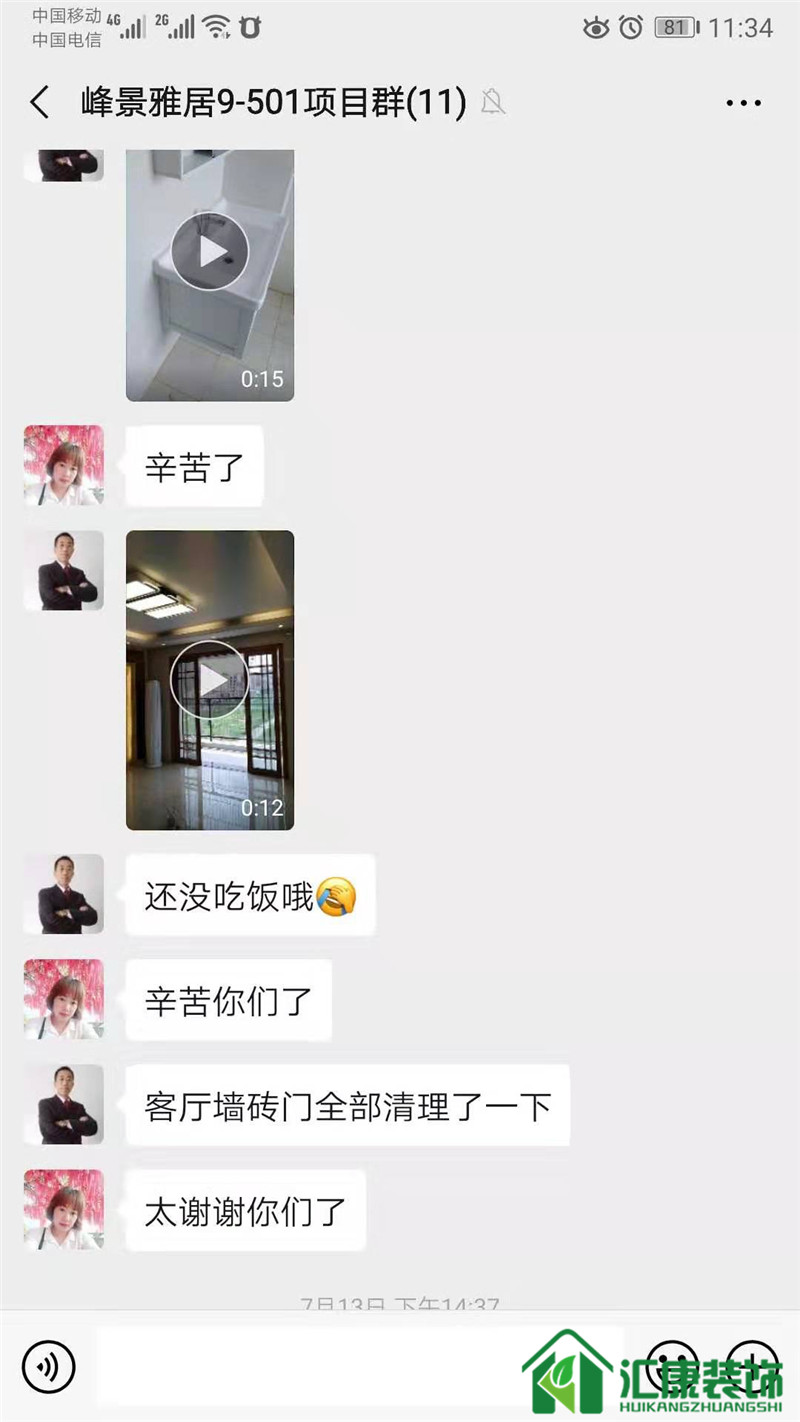Open the group chat overflow menu

tap(743, 102)
